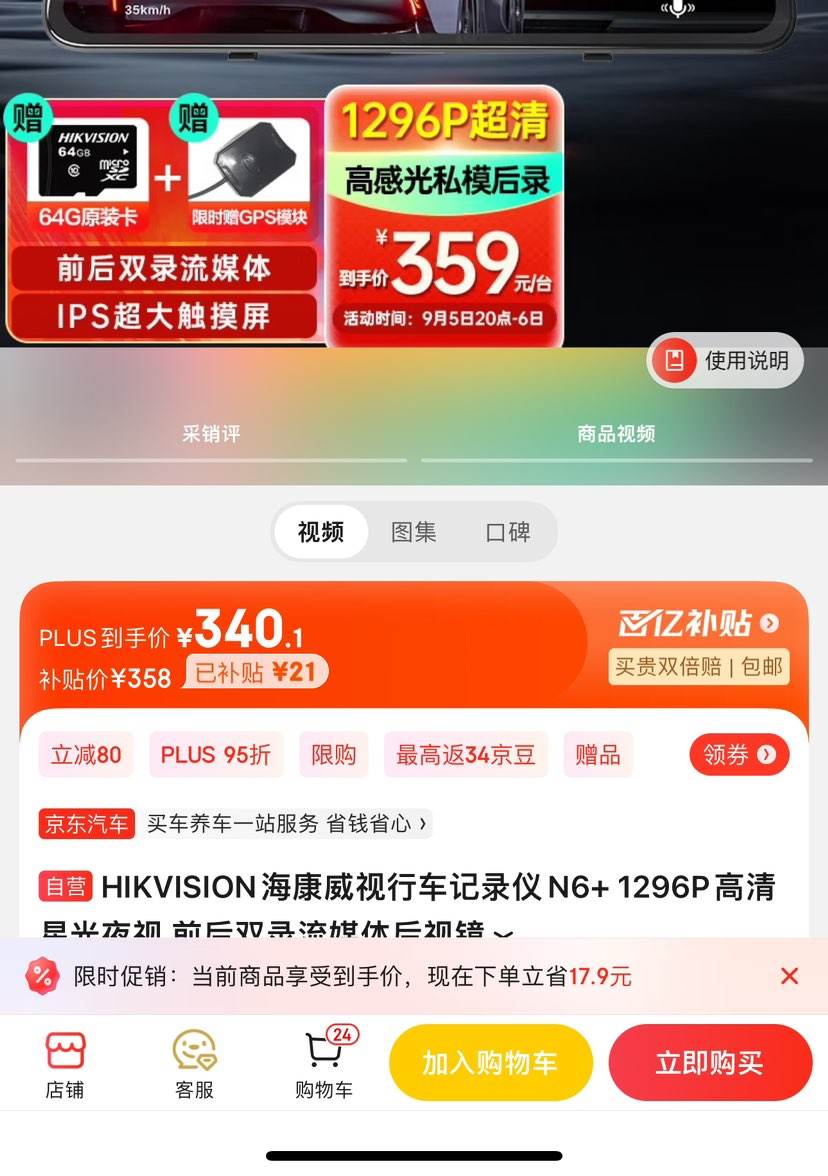The width and height of the screenshot is (828, 1176).
Task: Tap 加入购物车 to add item
Action: [x=490, y=1063]
